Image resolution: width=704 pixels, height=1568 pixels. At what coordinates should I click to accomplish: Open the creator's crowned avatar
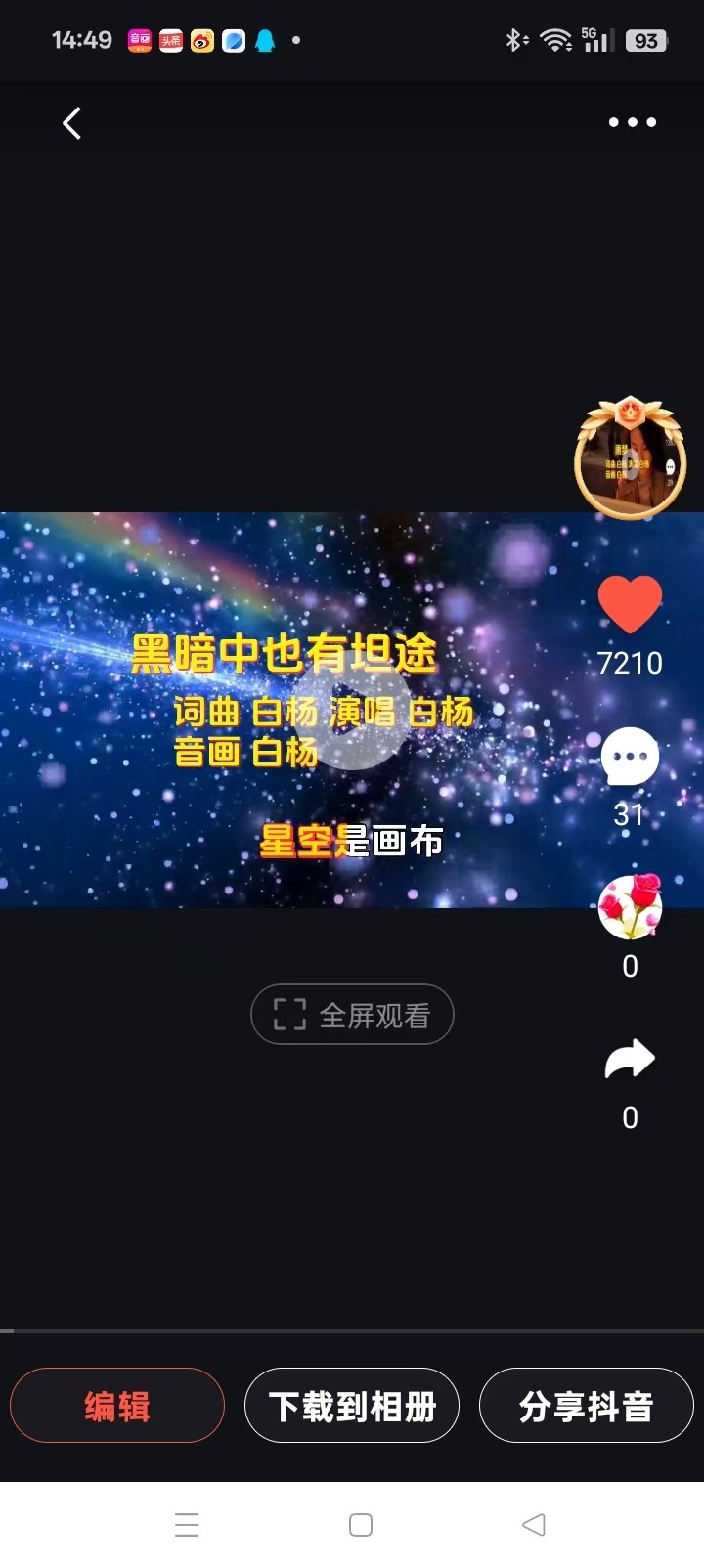(x=630, y=458)
